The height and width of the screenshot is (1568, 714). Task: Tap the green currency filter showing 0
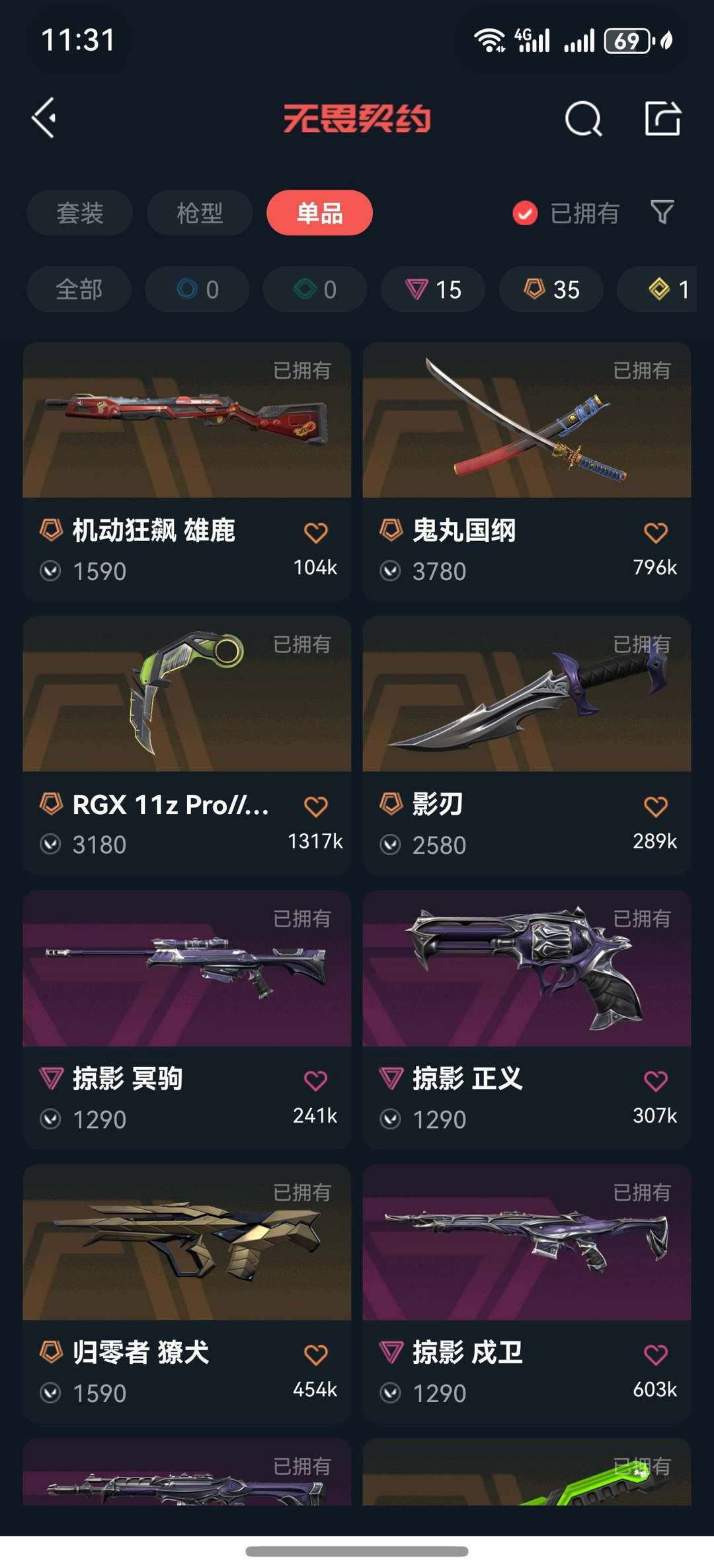(314, 289)
